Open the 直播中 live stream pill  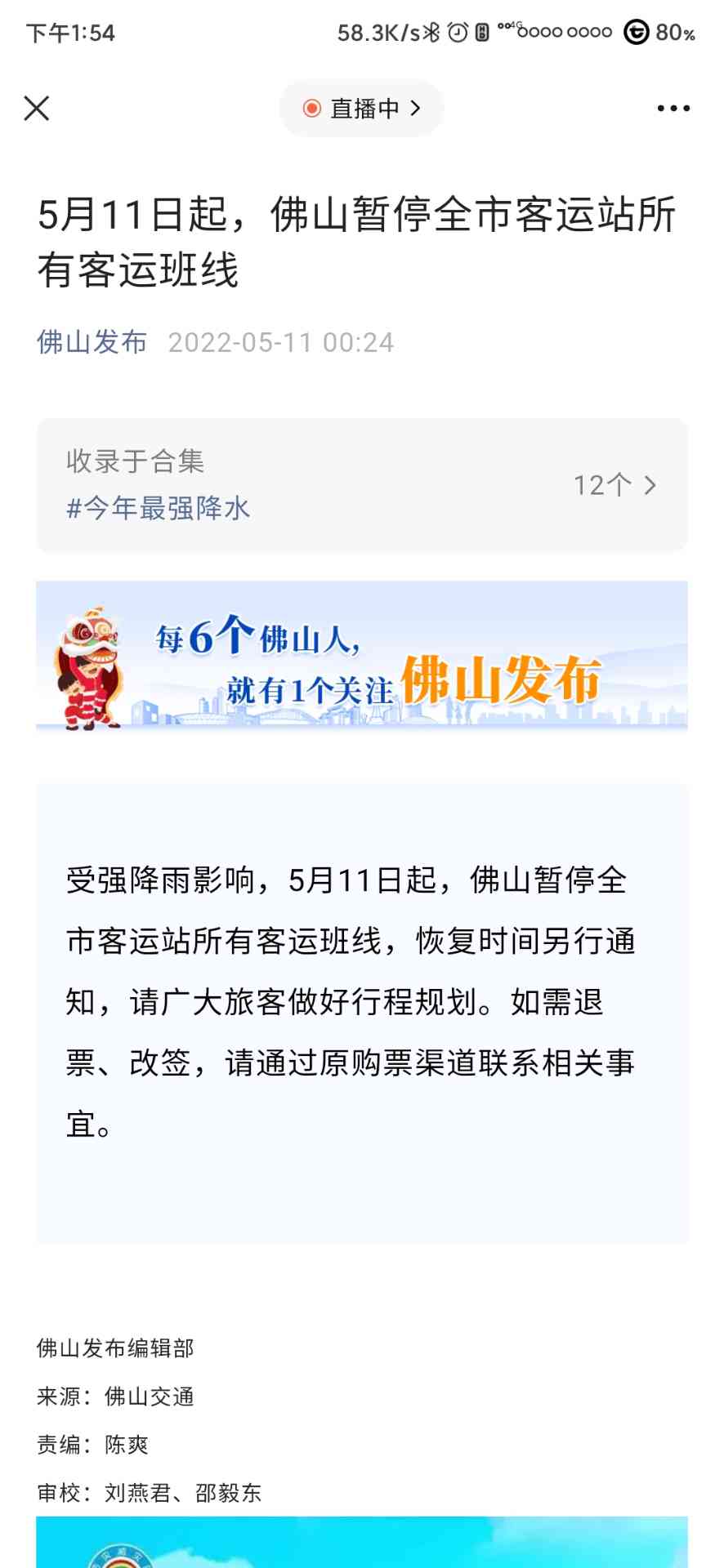click(361, 108)
